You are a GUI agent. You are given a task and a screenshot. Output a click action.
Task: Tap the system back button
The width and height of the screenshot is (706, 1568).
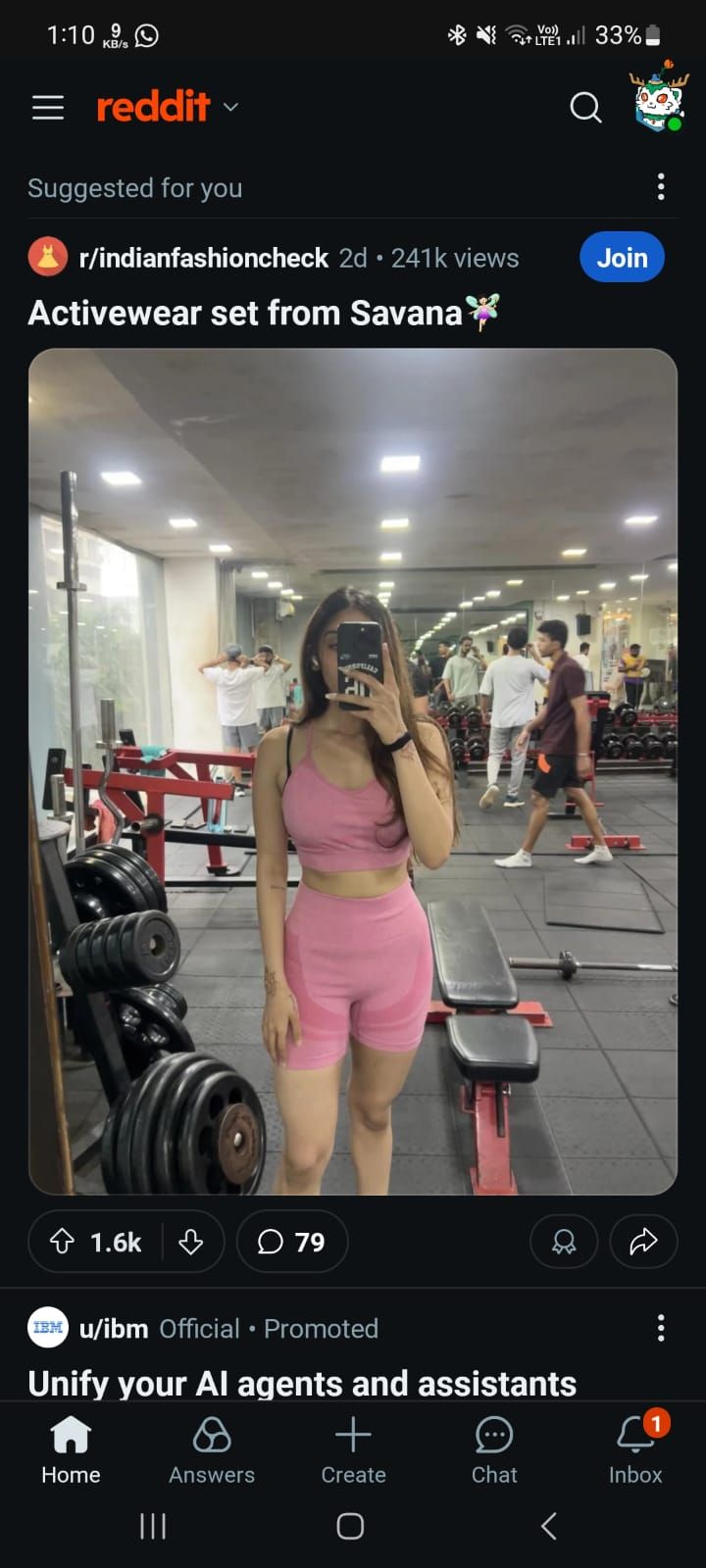tap(549, 1526)
